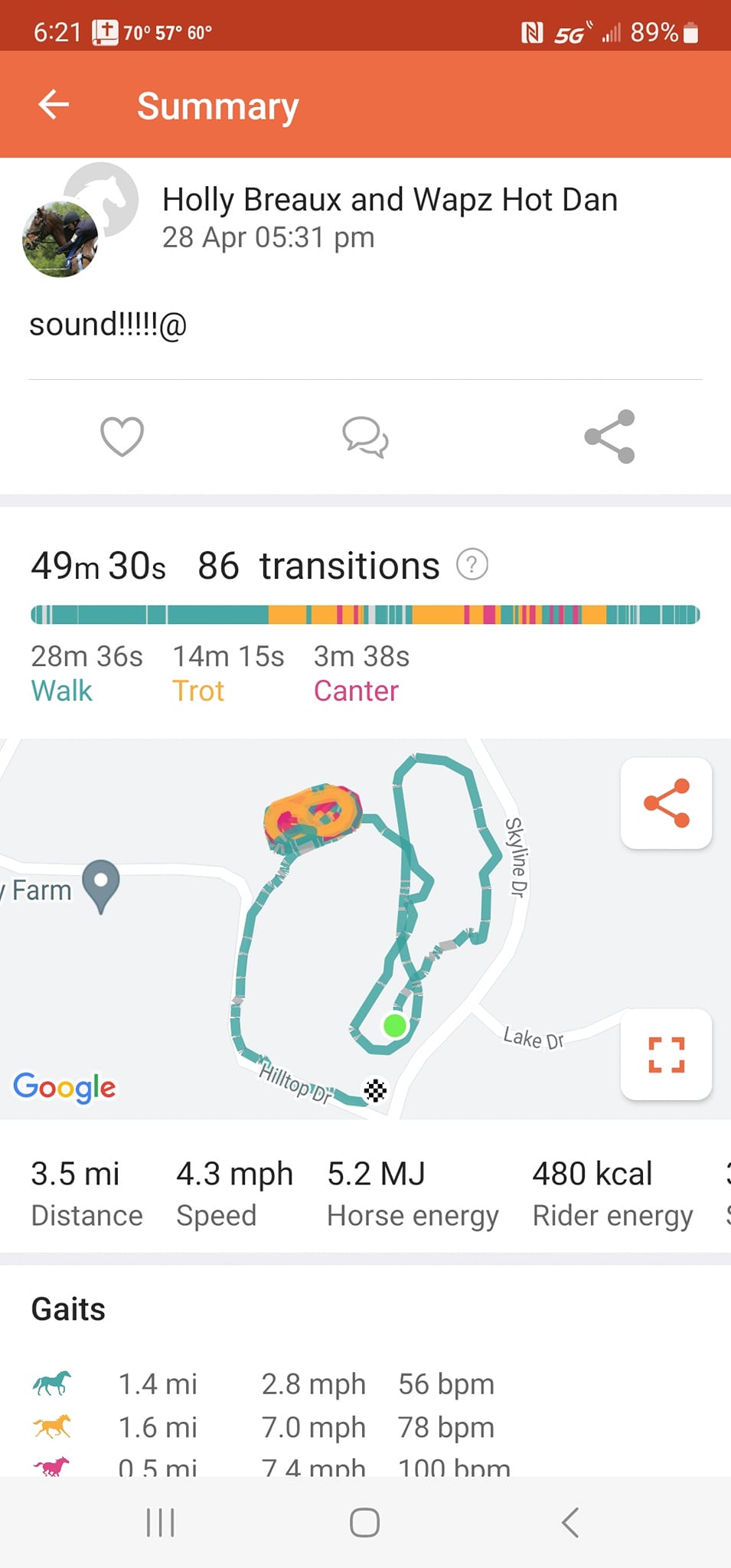
Task: Go to the phone's home screen
Action: (x=365, y=1522)
